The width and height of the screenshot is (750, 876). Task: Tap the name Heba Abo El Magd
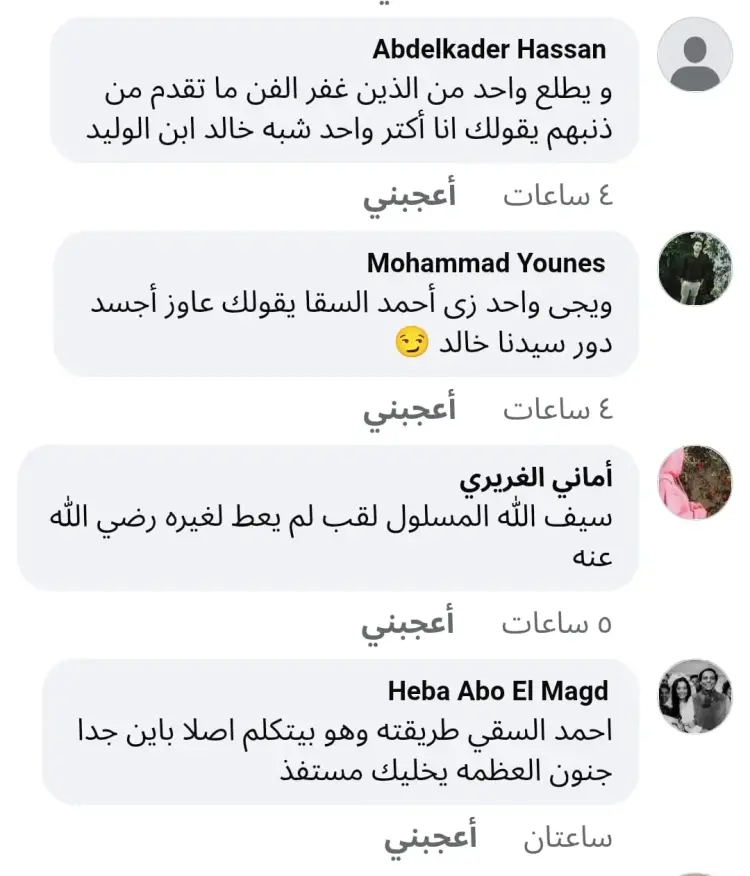[x=498, y=691]
